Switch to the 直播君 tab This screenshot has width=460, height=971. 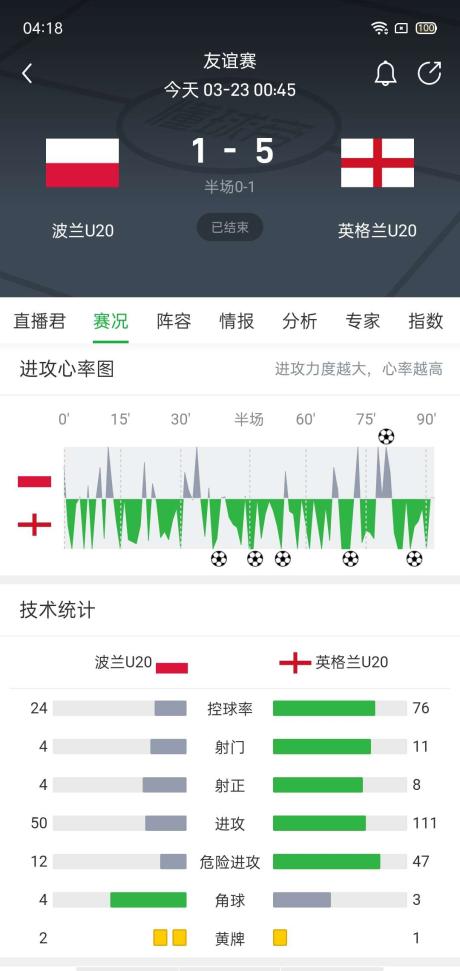[x=40, y=321]
